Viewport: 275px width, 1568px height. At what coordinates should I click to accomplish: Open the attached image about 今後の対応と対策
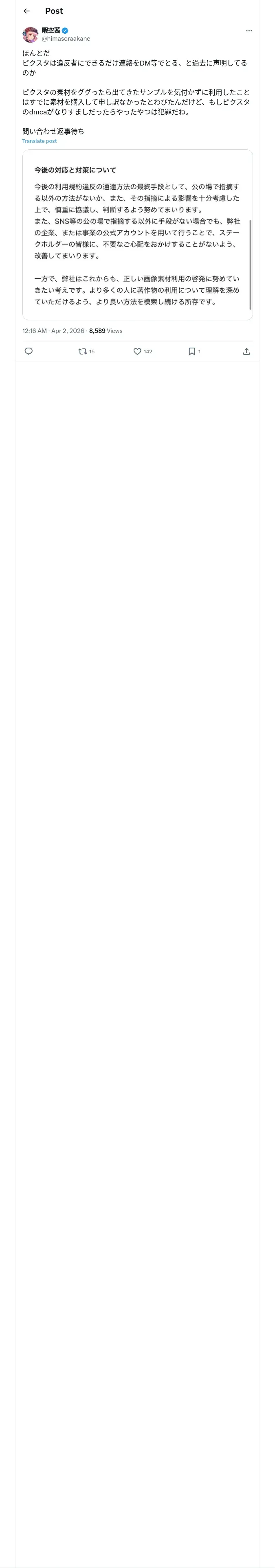point(138,235)
